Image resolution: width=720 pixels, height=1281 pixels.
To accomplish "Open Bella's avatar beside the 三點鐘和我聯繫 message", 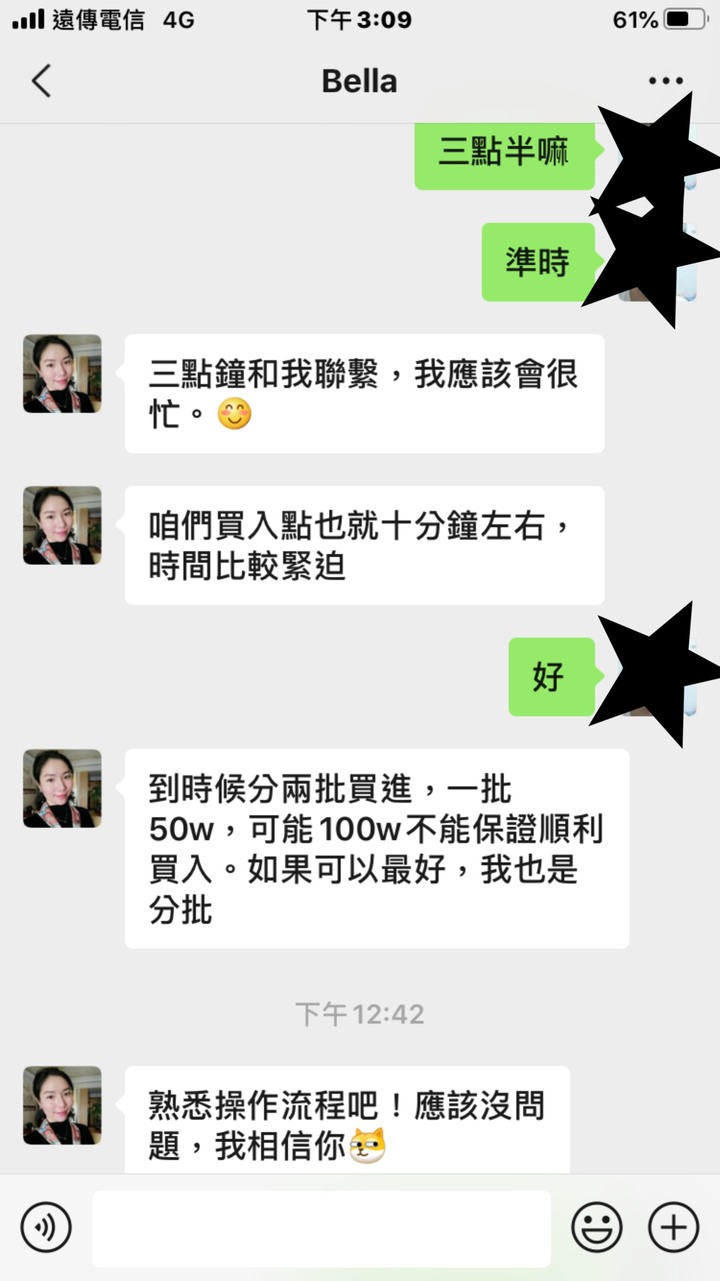I will 62,374.
